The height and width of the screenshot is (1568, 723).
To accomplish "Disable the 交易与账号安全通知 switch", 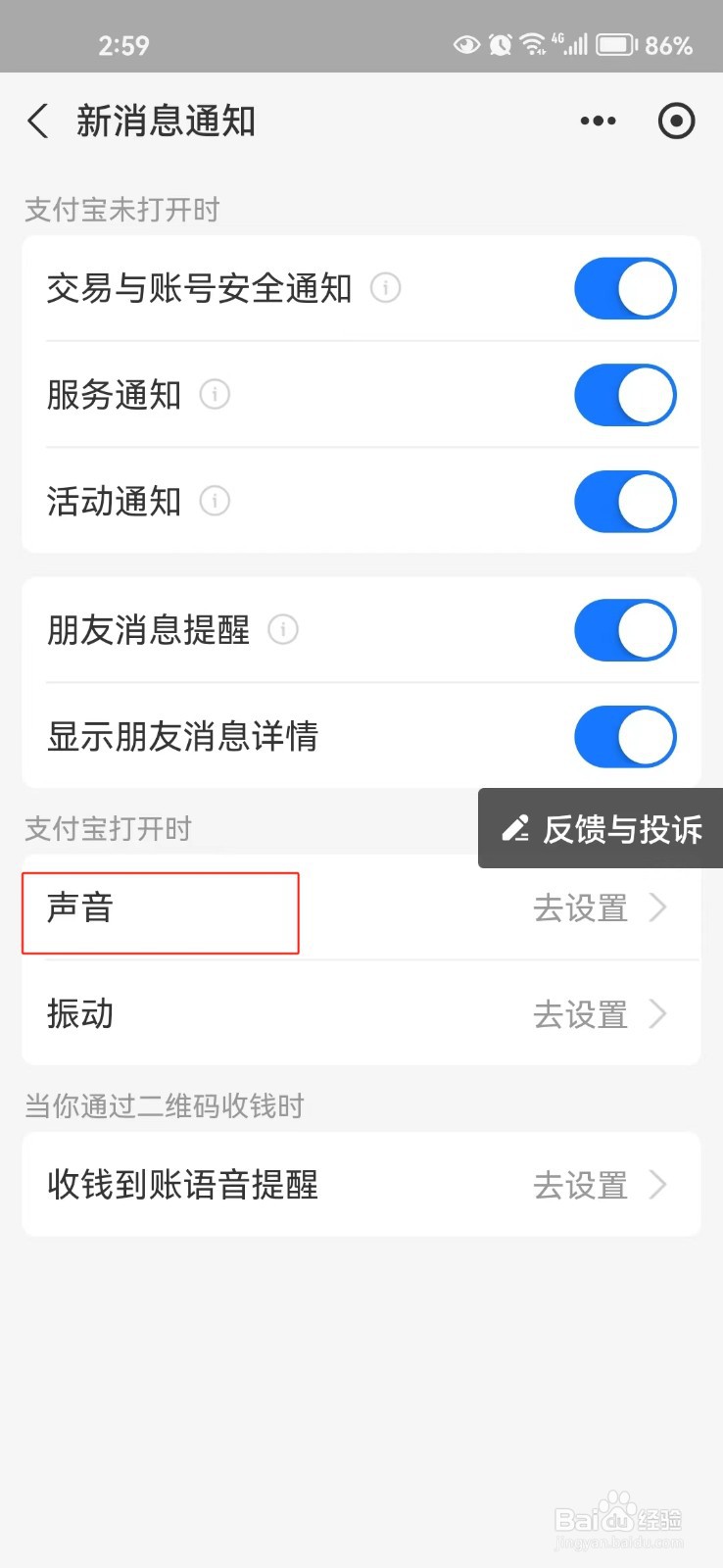I will (x=626, y=288).
